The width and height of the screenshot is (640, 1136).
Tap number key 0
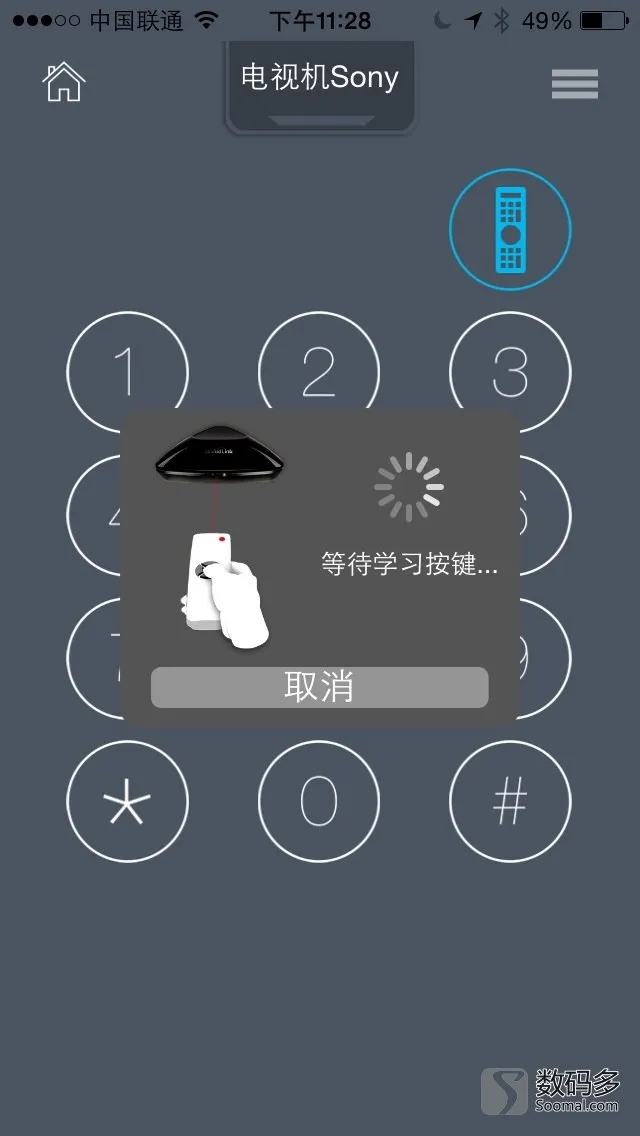(x=319, y=801)
